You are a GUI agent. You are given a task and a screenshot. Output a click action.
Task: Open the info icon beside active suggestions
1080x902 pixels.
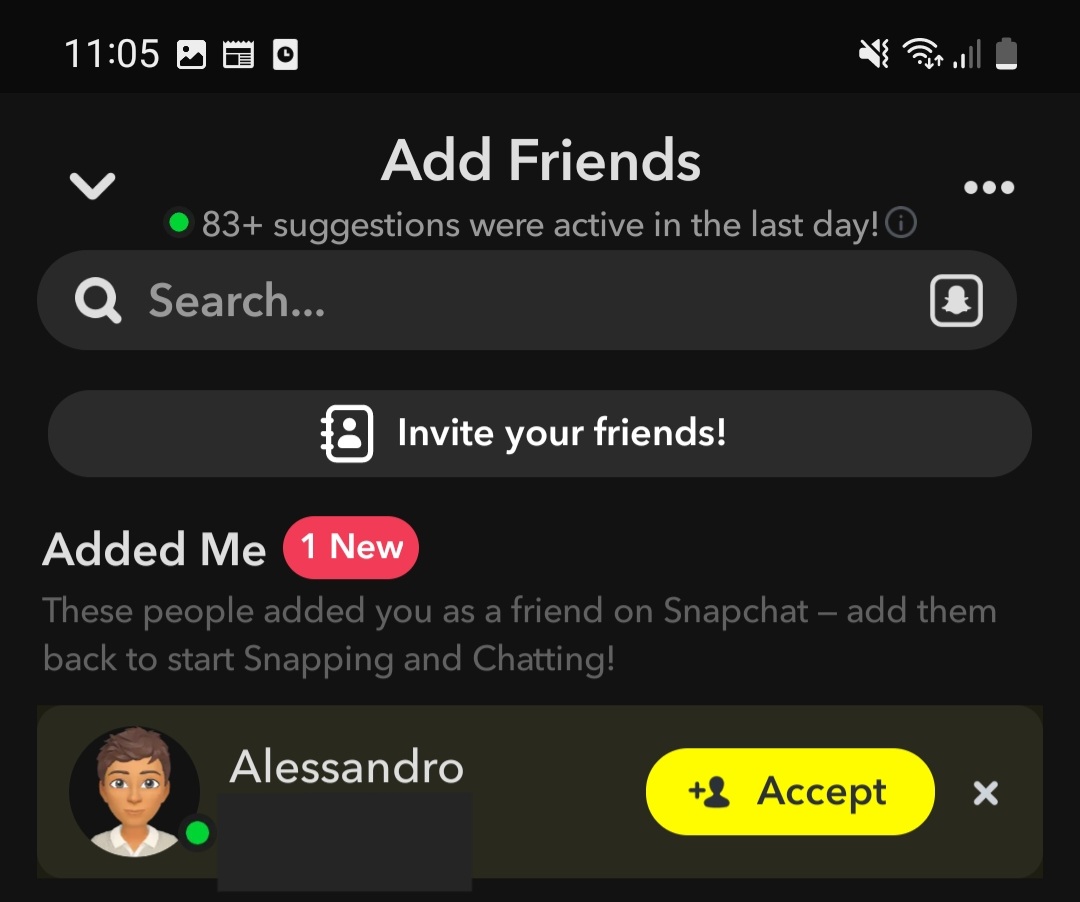click(x=901, y=223)
